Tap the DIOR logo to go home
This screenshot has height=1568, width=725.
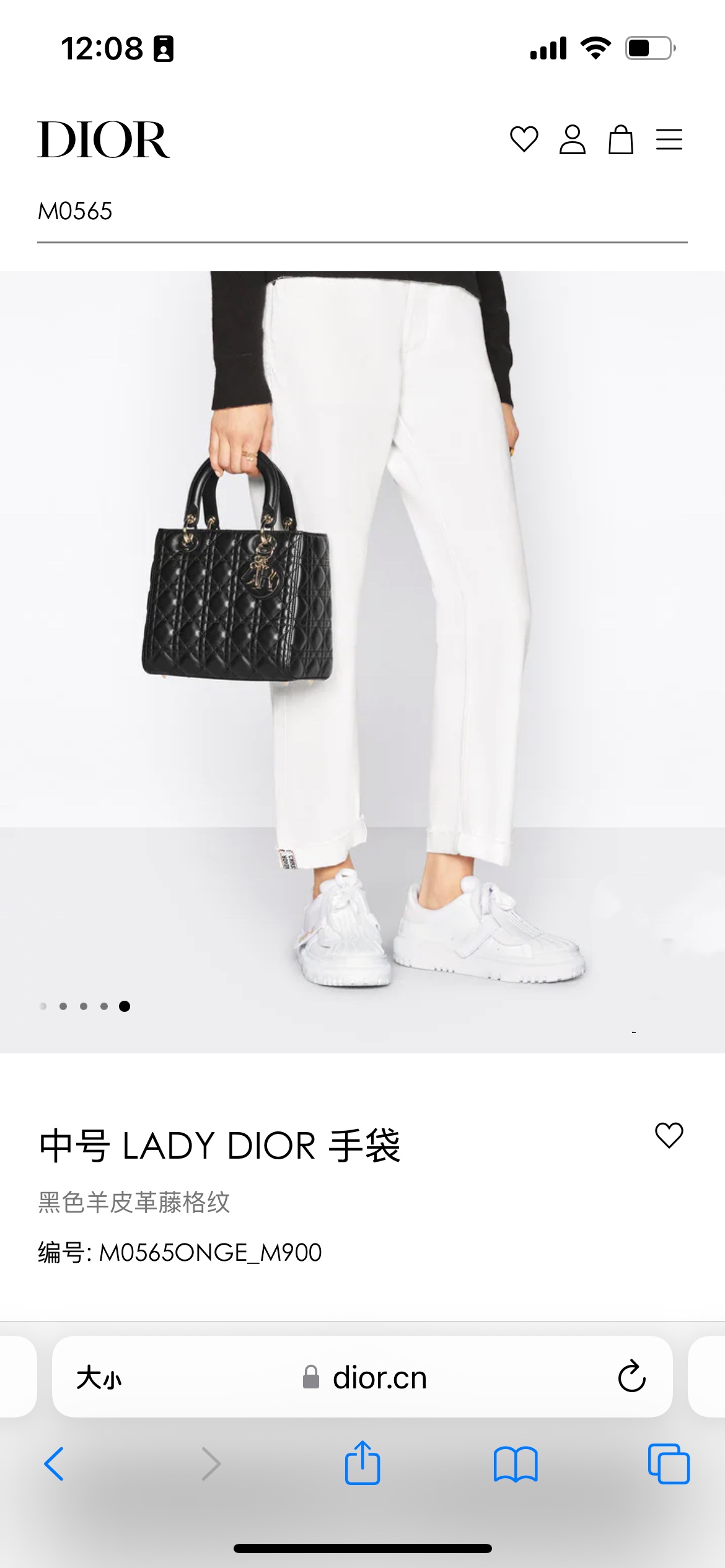103,140
